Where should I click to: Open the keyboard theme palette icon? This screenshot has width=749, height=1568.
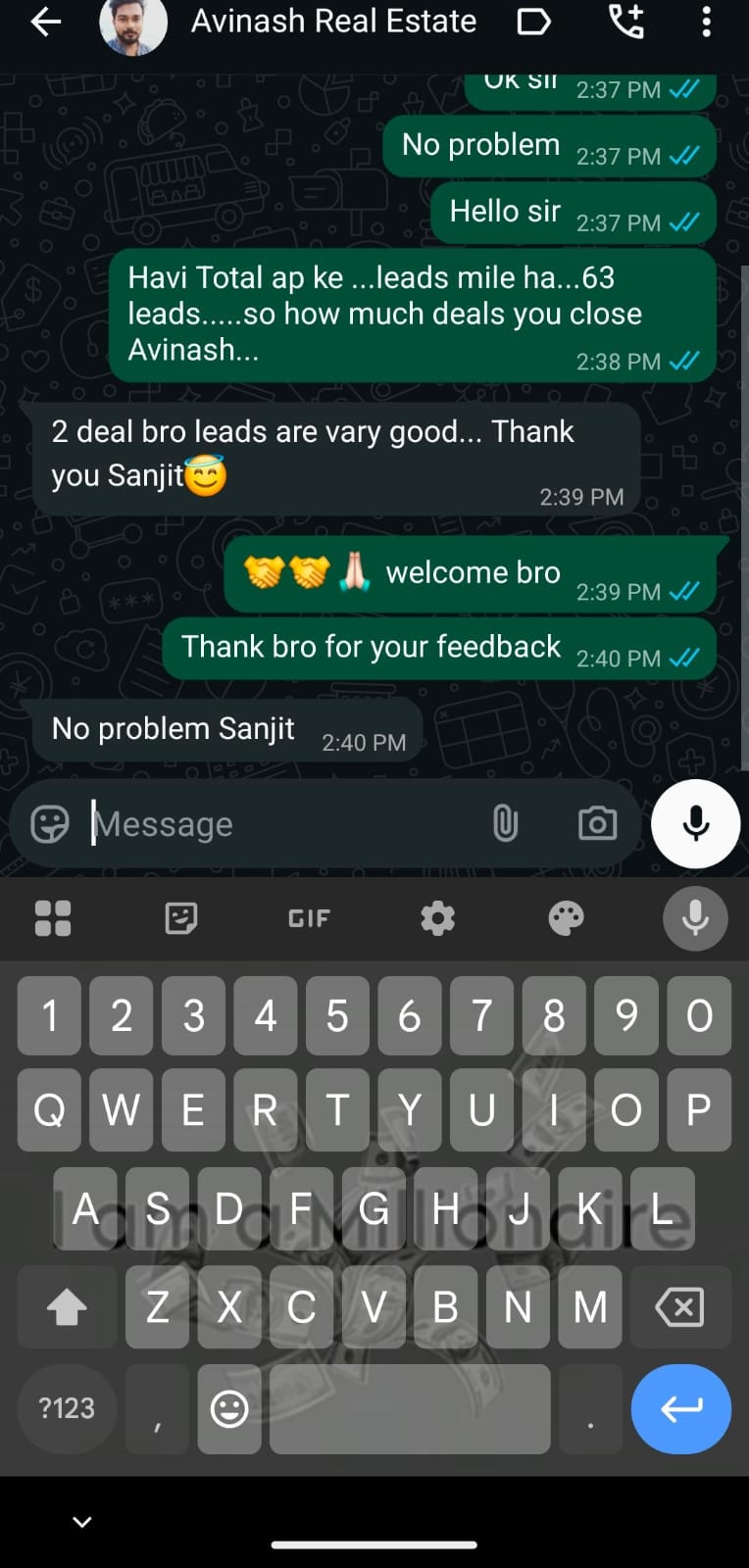pos(566,918)
